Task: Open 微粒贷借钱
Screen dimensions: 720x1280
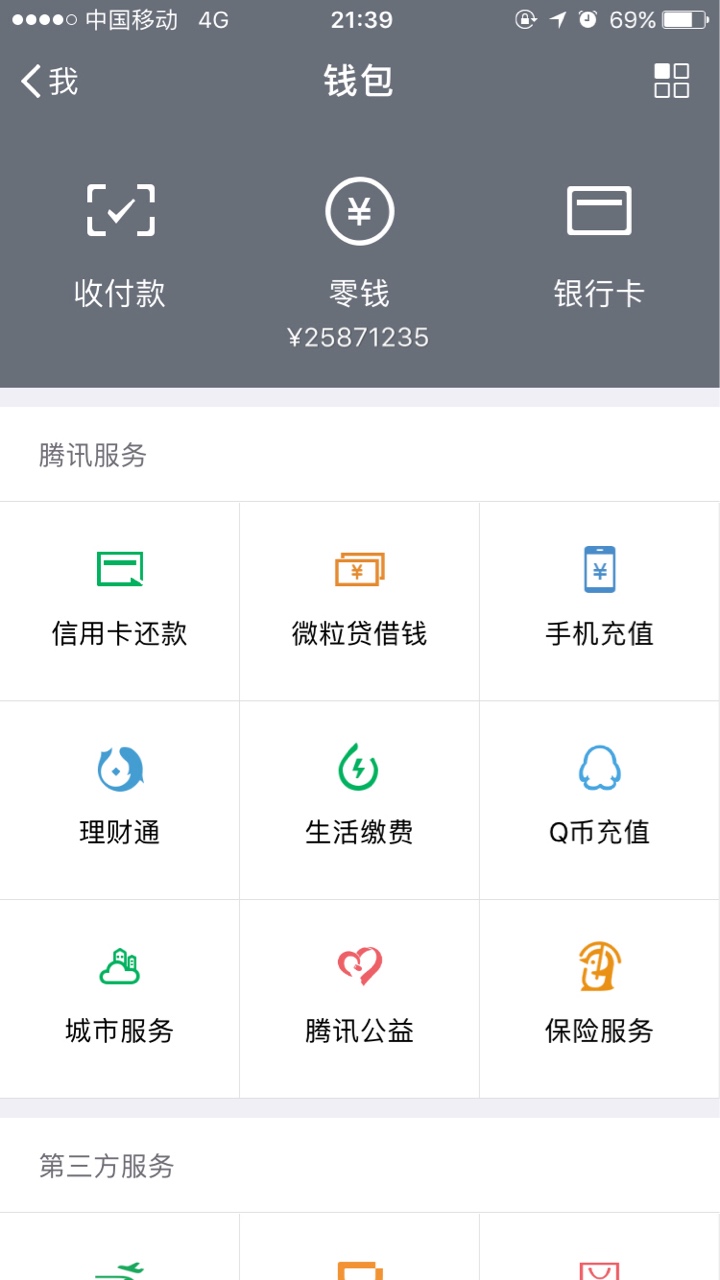Action: [x=360, y=601]
